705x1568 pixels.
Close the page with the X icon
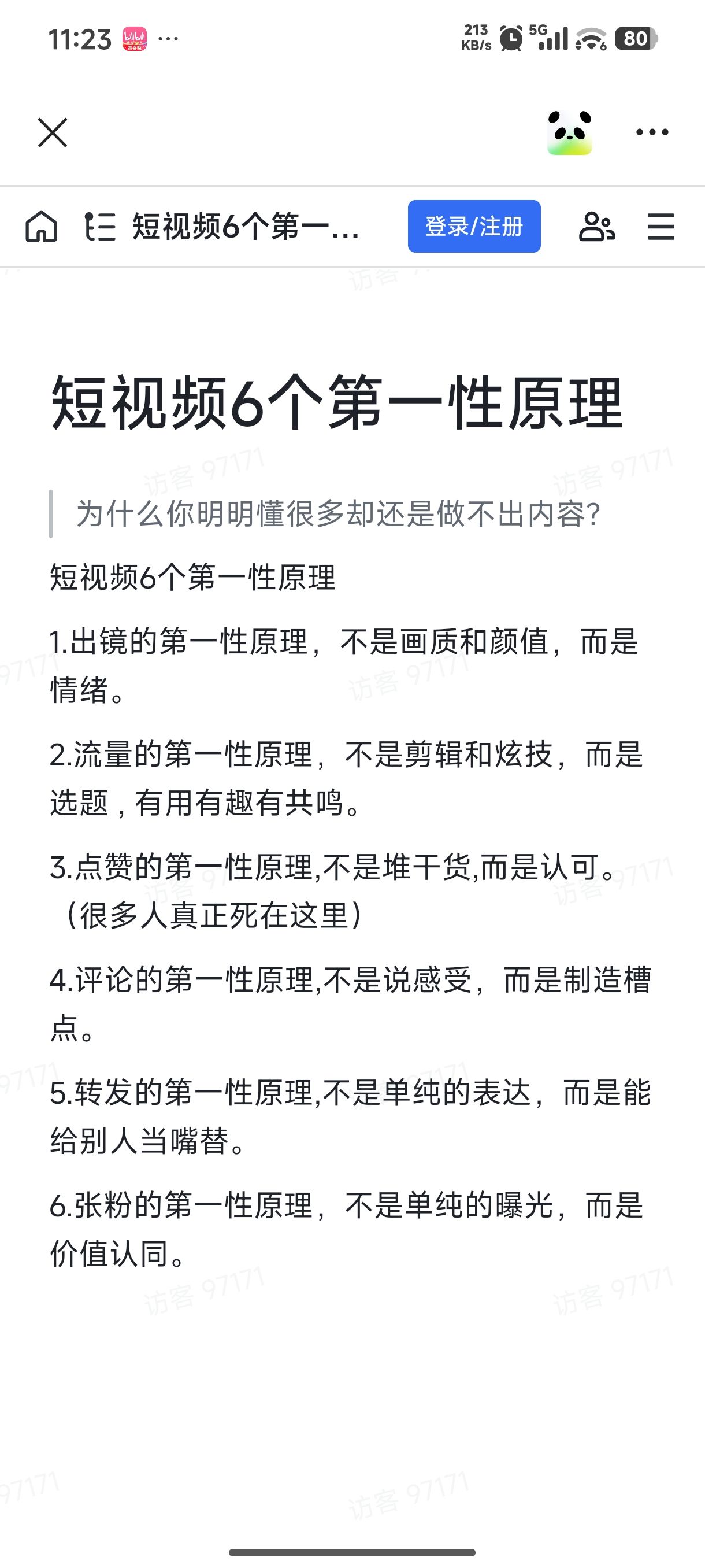53,133
